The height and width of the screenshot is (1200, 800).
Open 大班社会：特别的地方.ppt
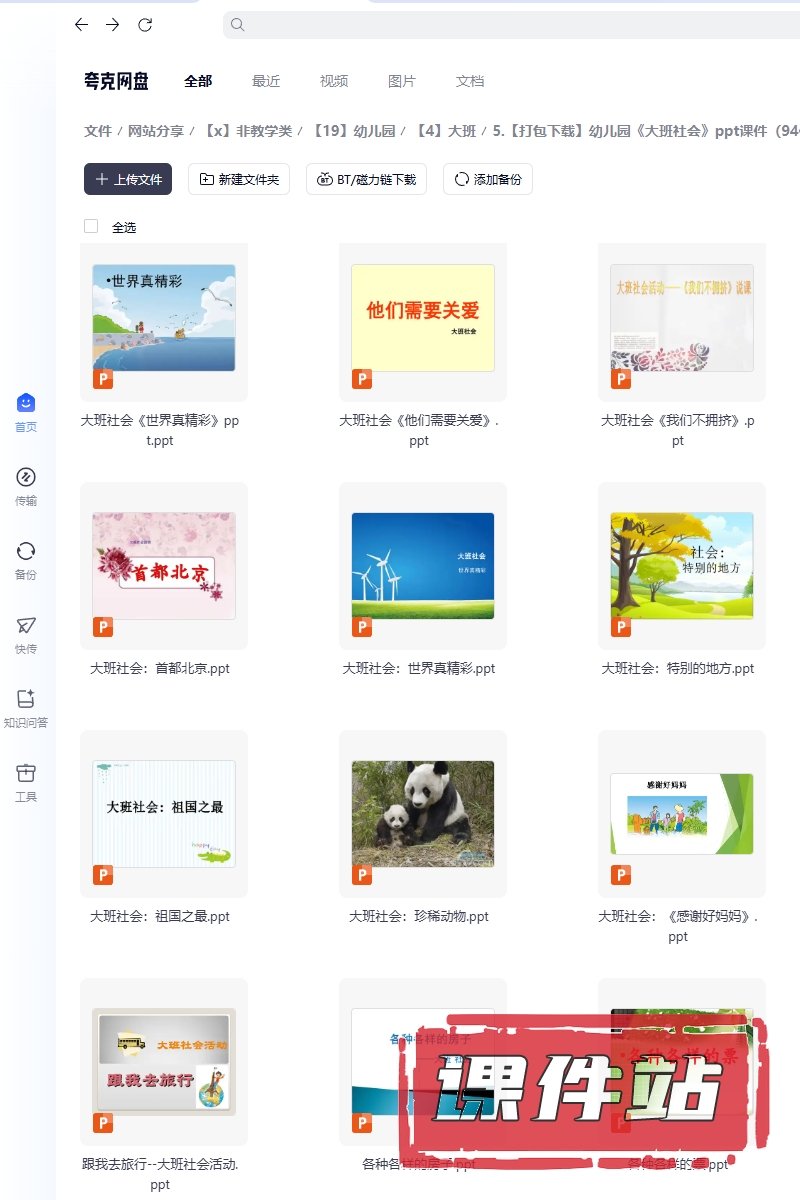click(x=682, y=566)
